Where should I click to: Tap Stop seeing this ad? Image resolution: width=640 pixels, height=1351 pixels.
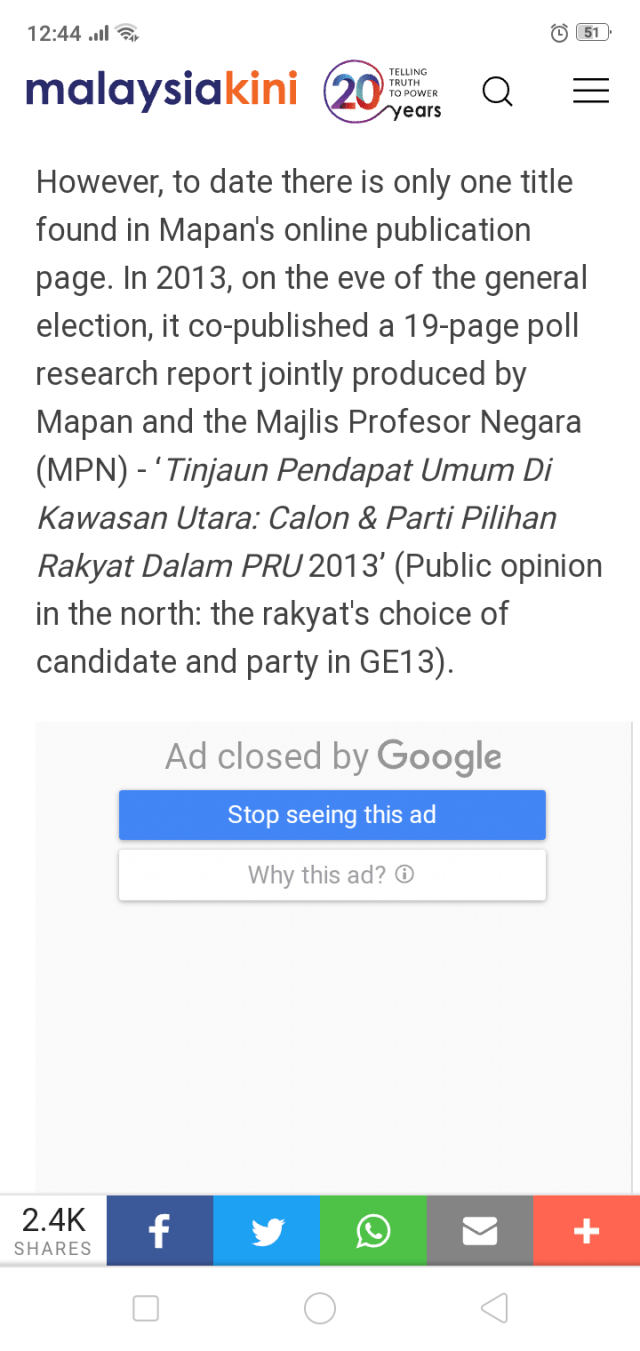click(x=332, y=815)
